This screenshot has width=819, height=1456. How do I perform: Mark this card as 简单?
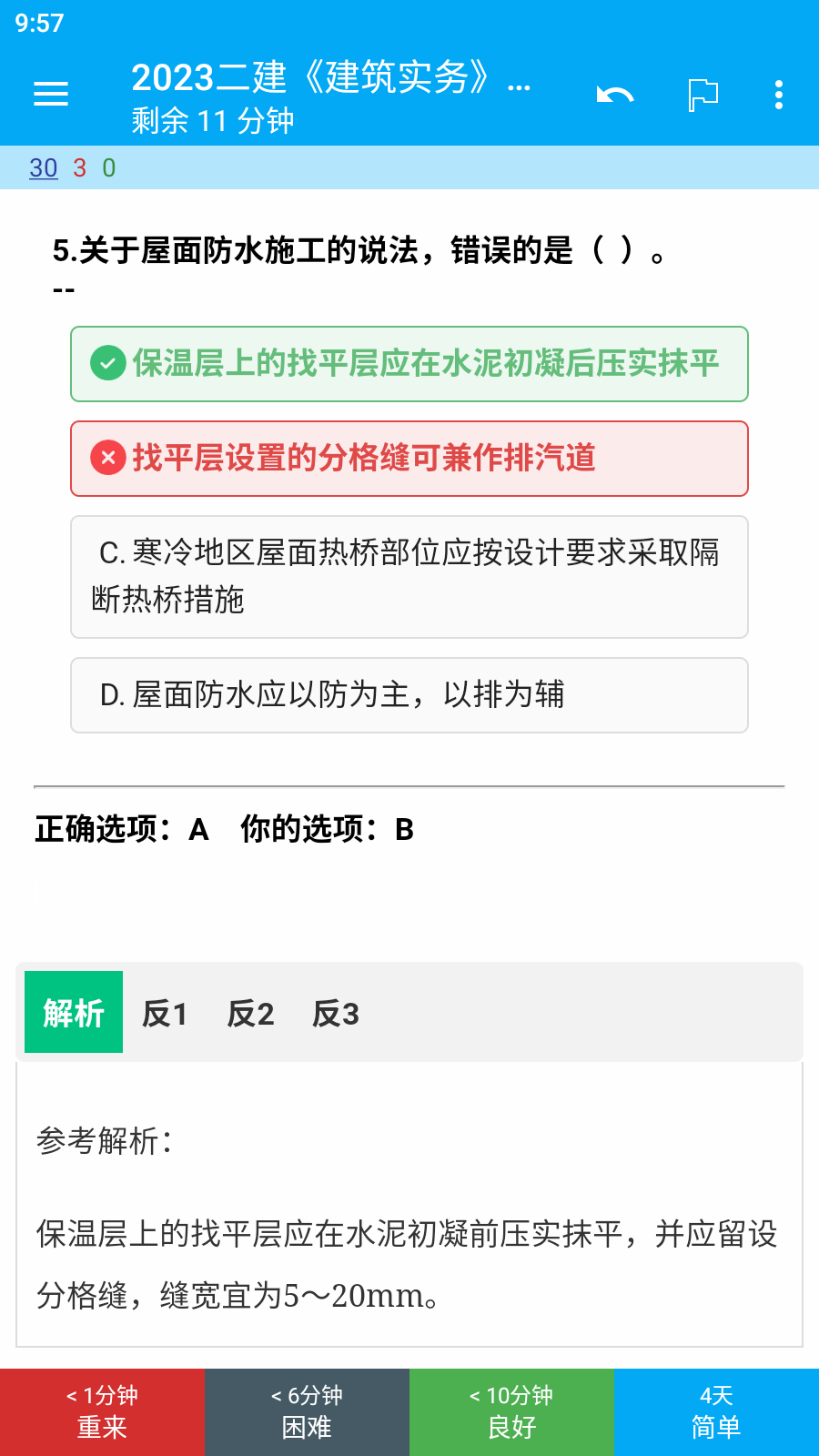click(716, 1412)
